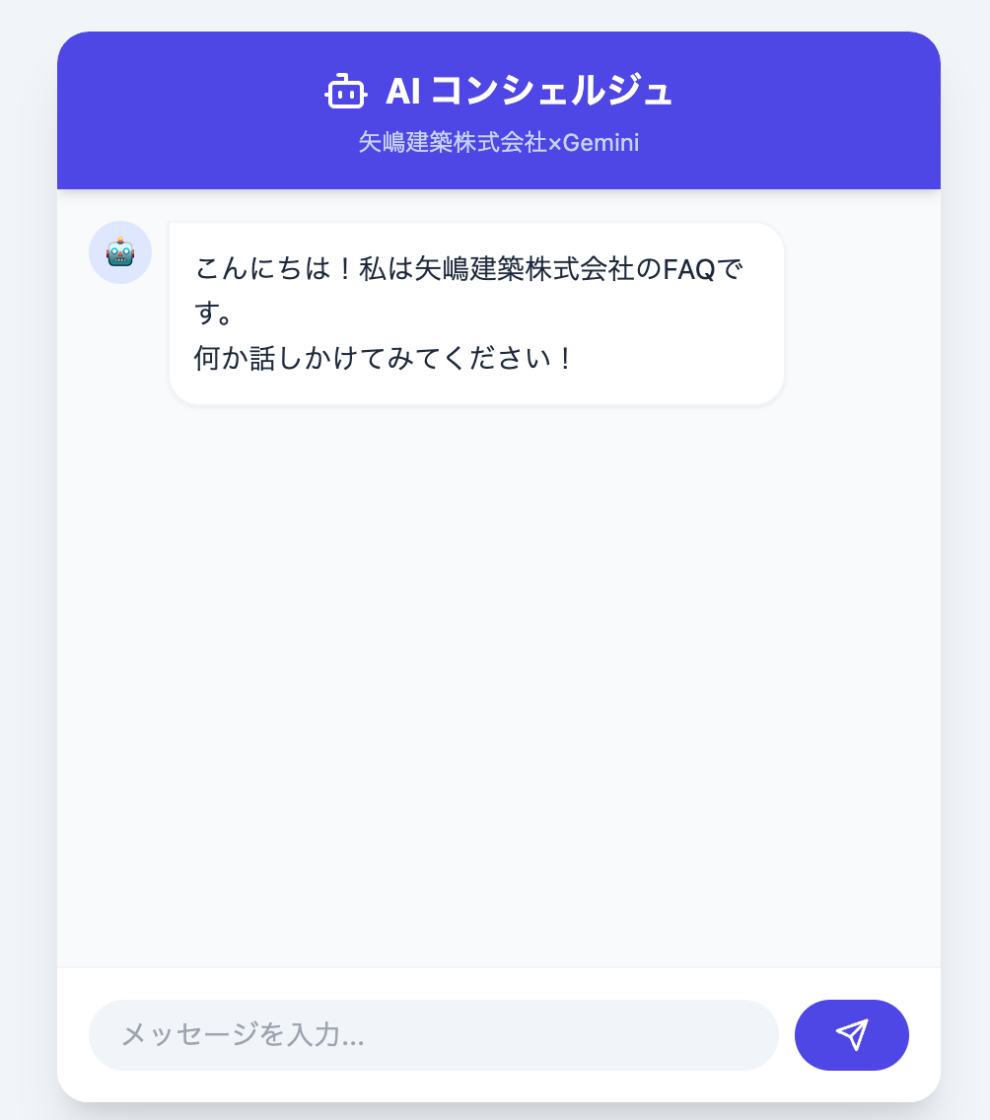Send the message with the paper plane button

851,1035
